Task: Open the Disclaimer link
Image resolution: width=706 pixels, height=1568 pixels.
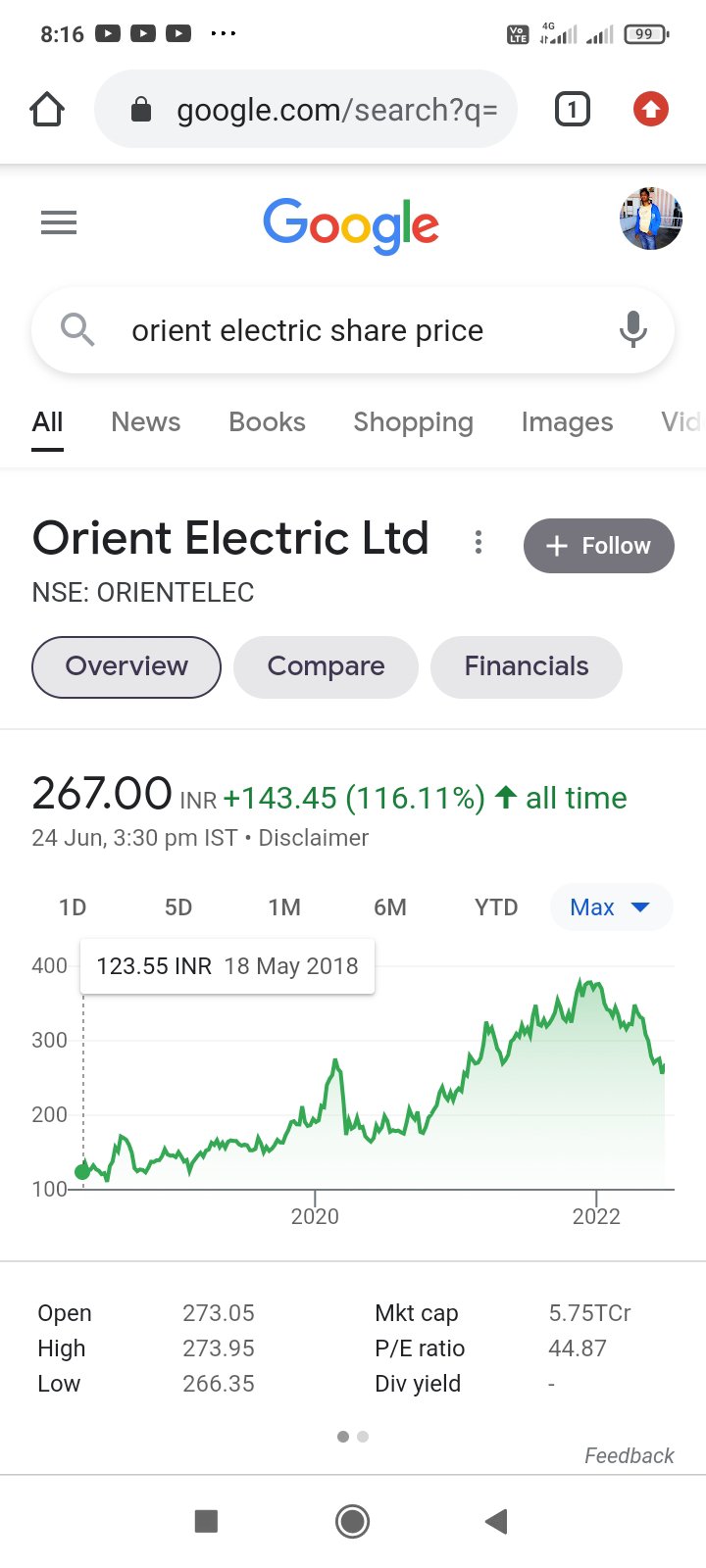Action: pyautogui.click(x=314, y=838)
